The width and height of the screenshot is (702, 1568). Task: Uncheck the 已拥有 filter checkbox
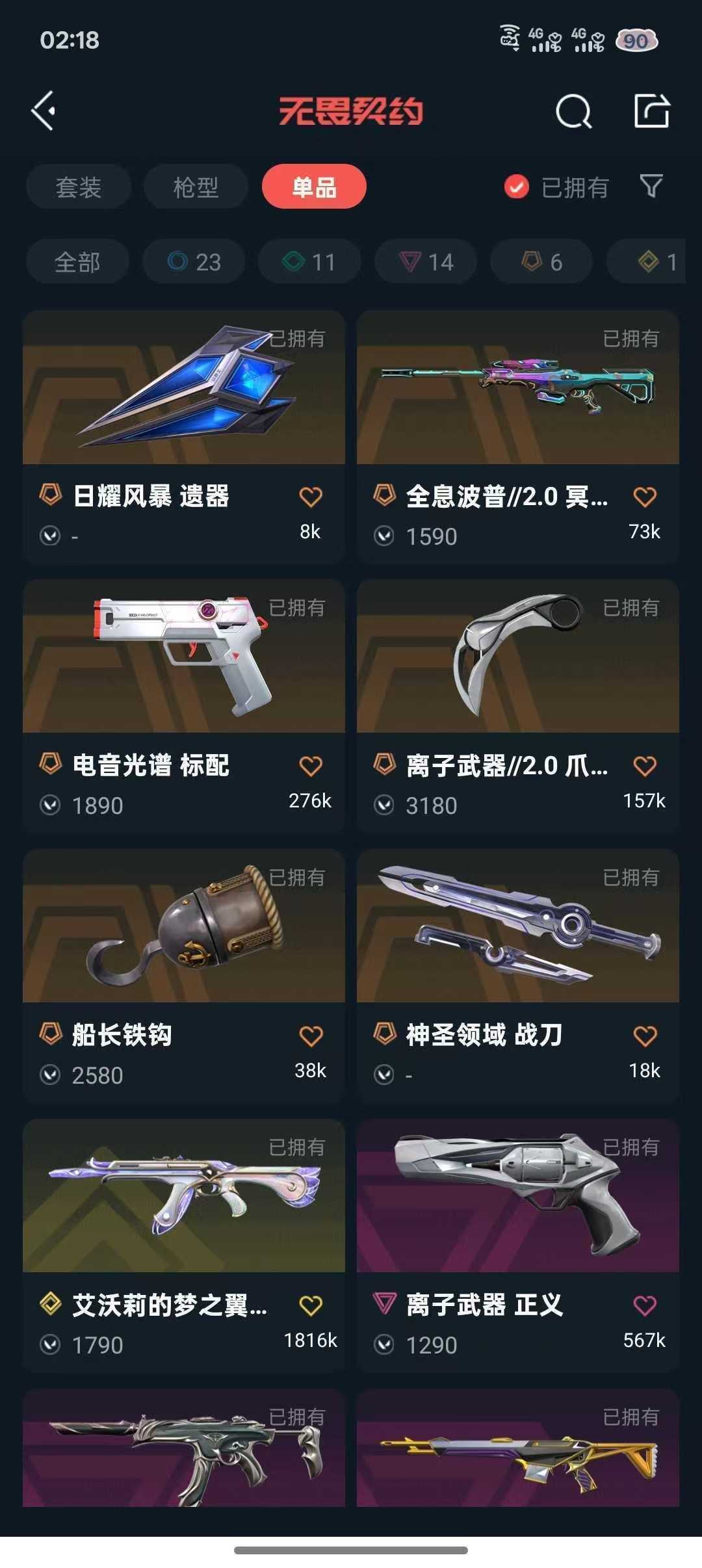(x=517, y=187)
